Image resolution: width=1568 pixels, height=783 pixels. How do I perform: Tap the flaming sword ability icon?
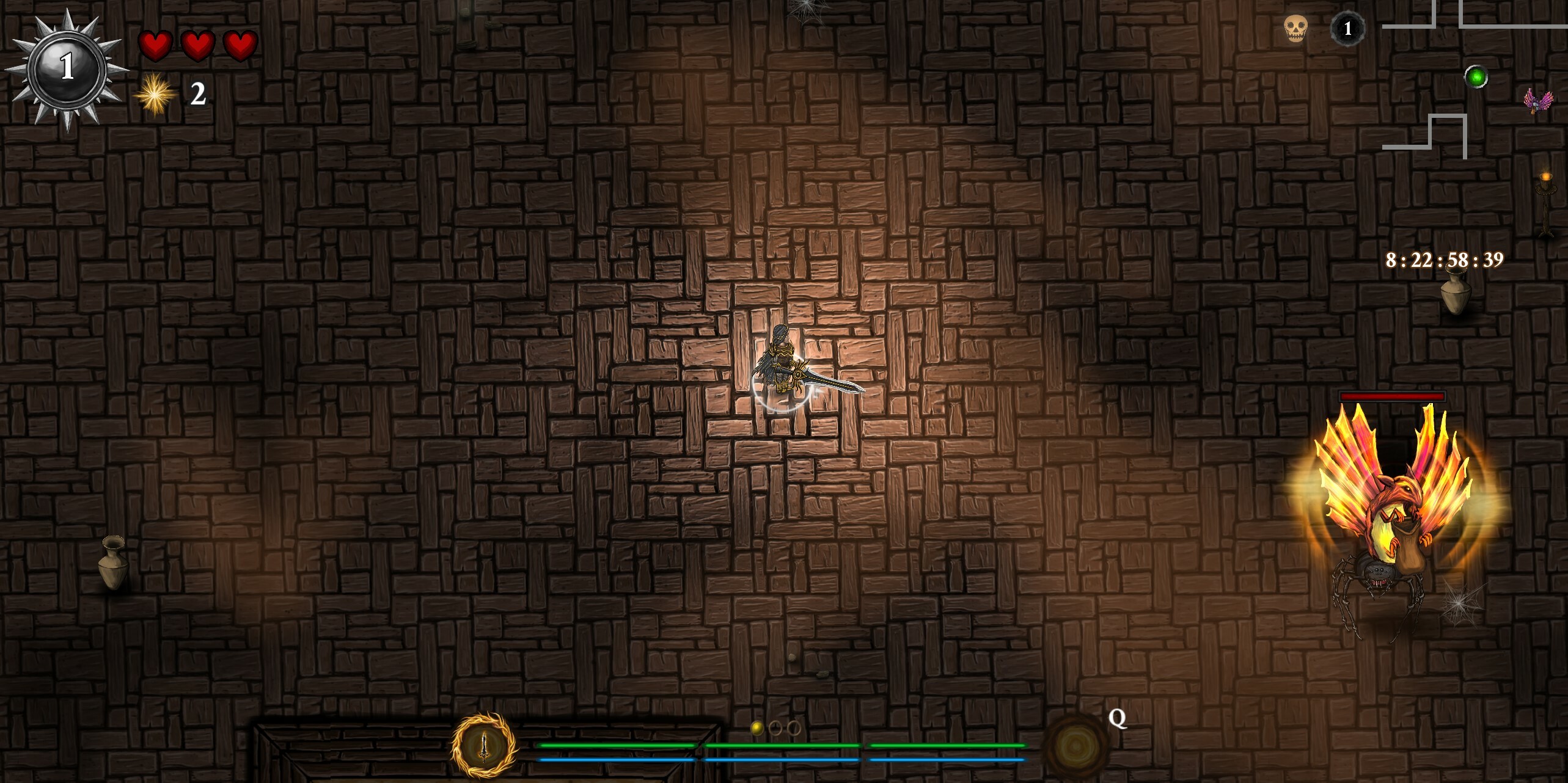point(484,746)
